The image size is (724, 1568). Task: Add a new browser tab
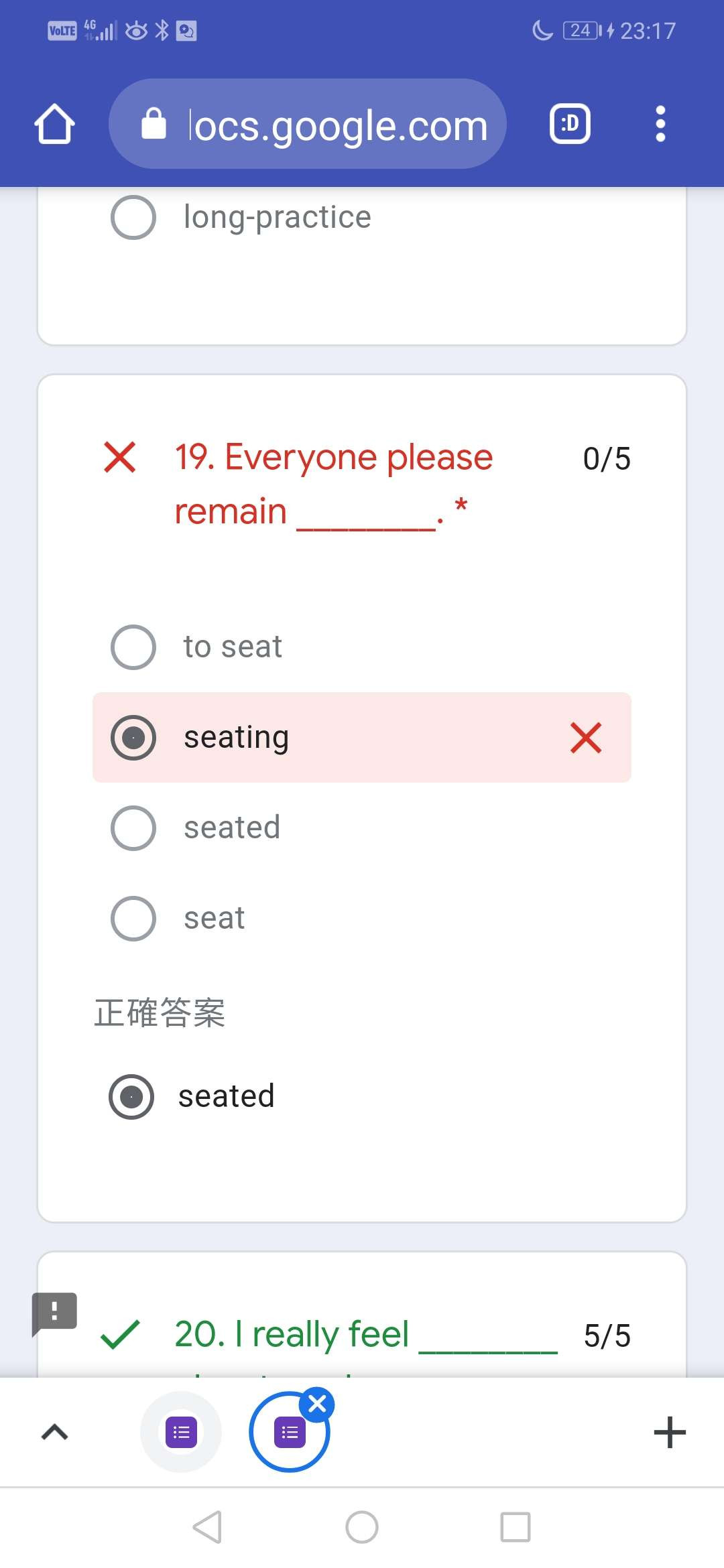[x=670, y=1433]
